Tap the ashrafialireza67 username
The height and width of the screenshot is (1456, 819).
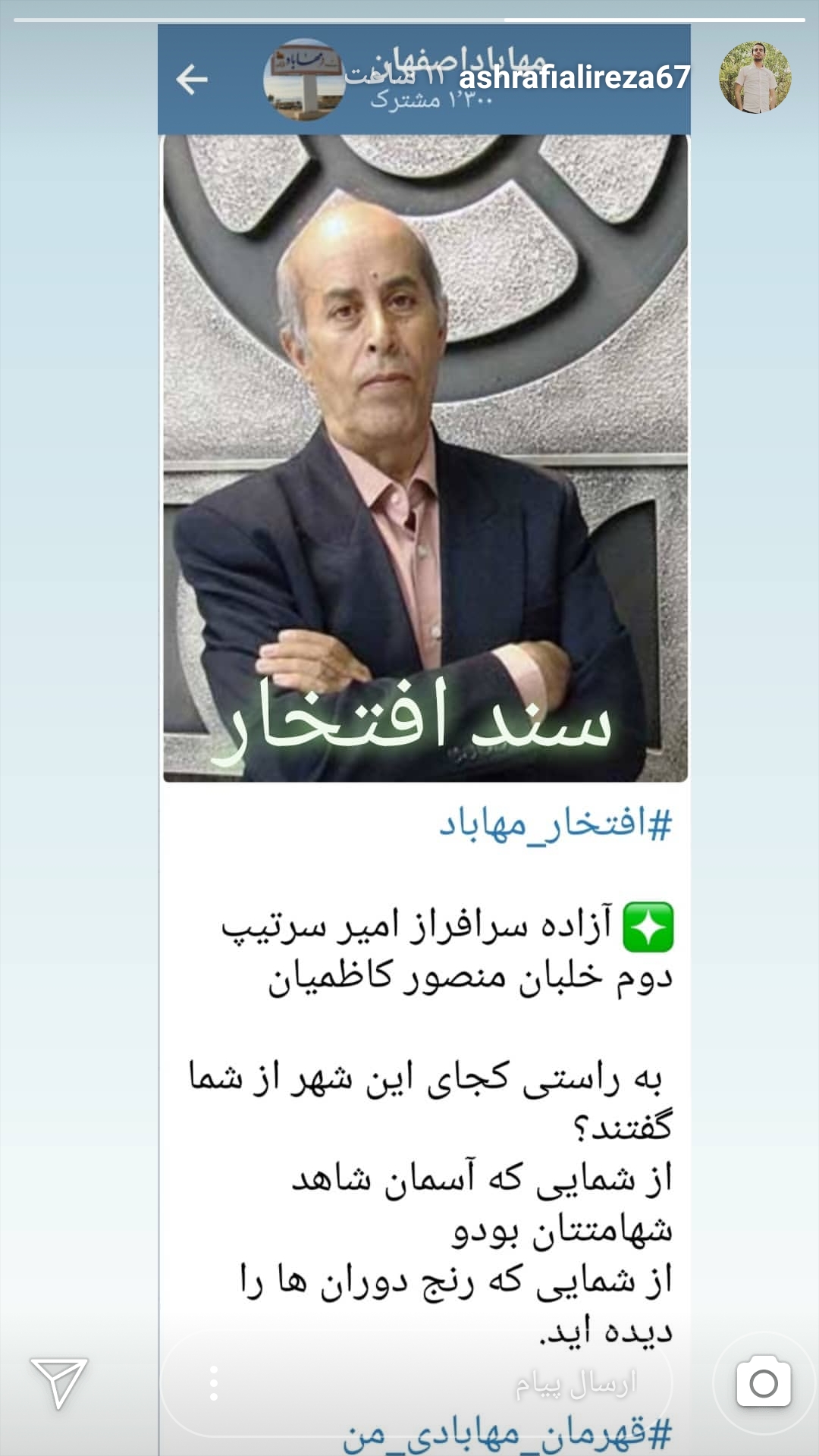575,77
